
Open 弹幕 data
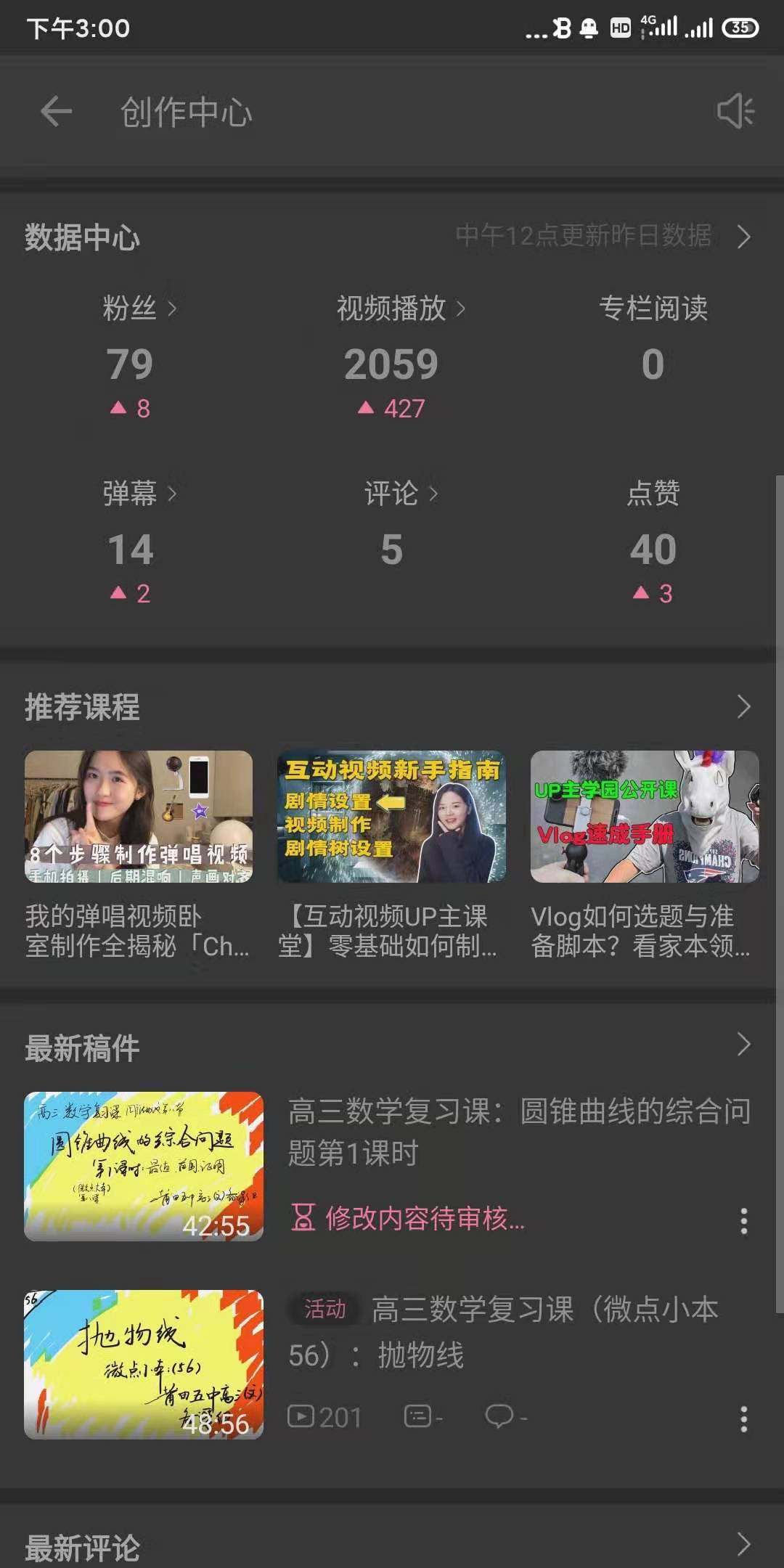click(x=139, y=494)
